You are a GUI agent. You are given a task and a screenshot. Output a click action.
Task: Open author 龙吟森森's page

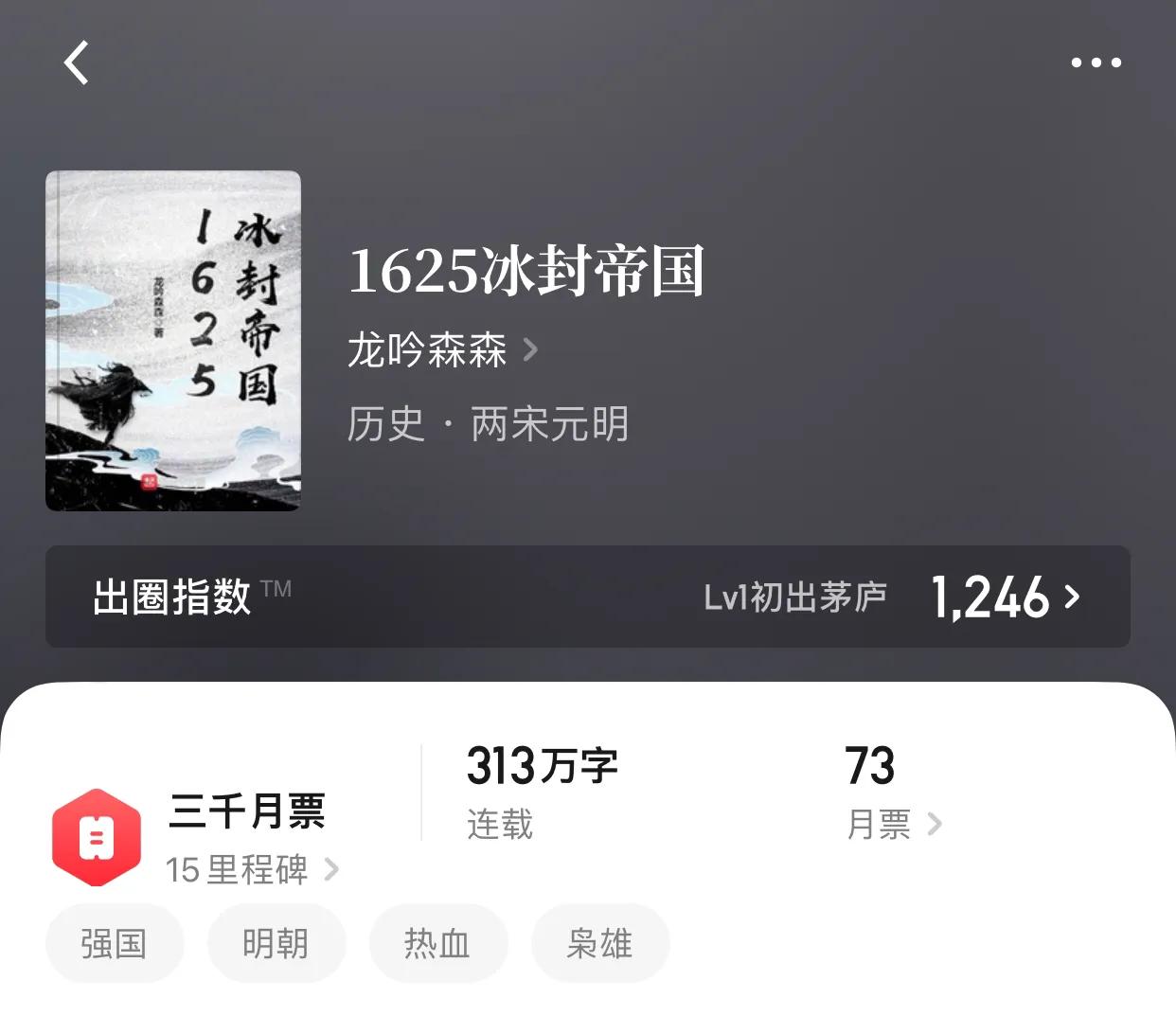coord(441,350)
